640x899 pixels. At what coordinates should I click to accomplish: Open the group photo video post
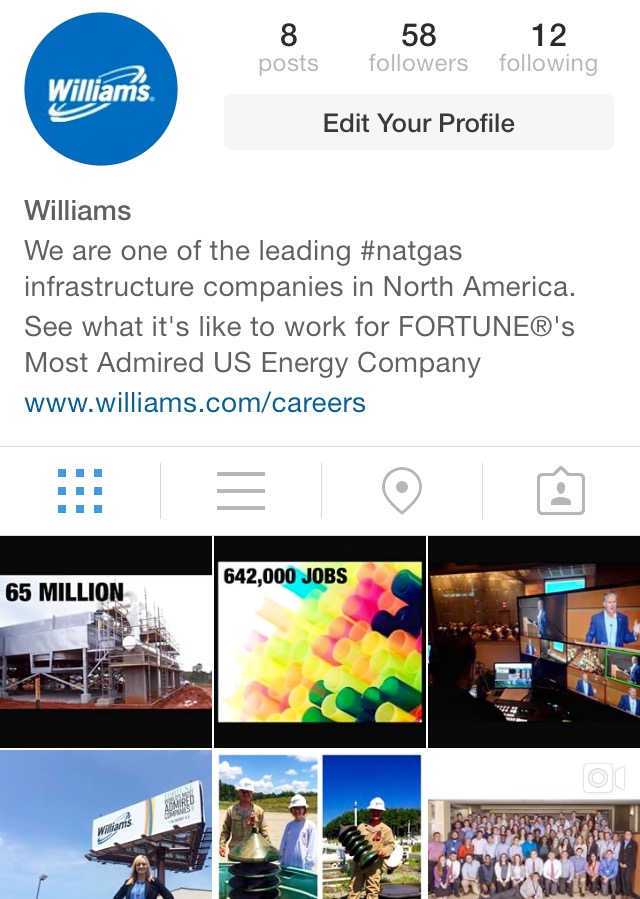534,826
